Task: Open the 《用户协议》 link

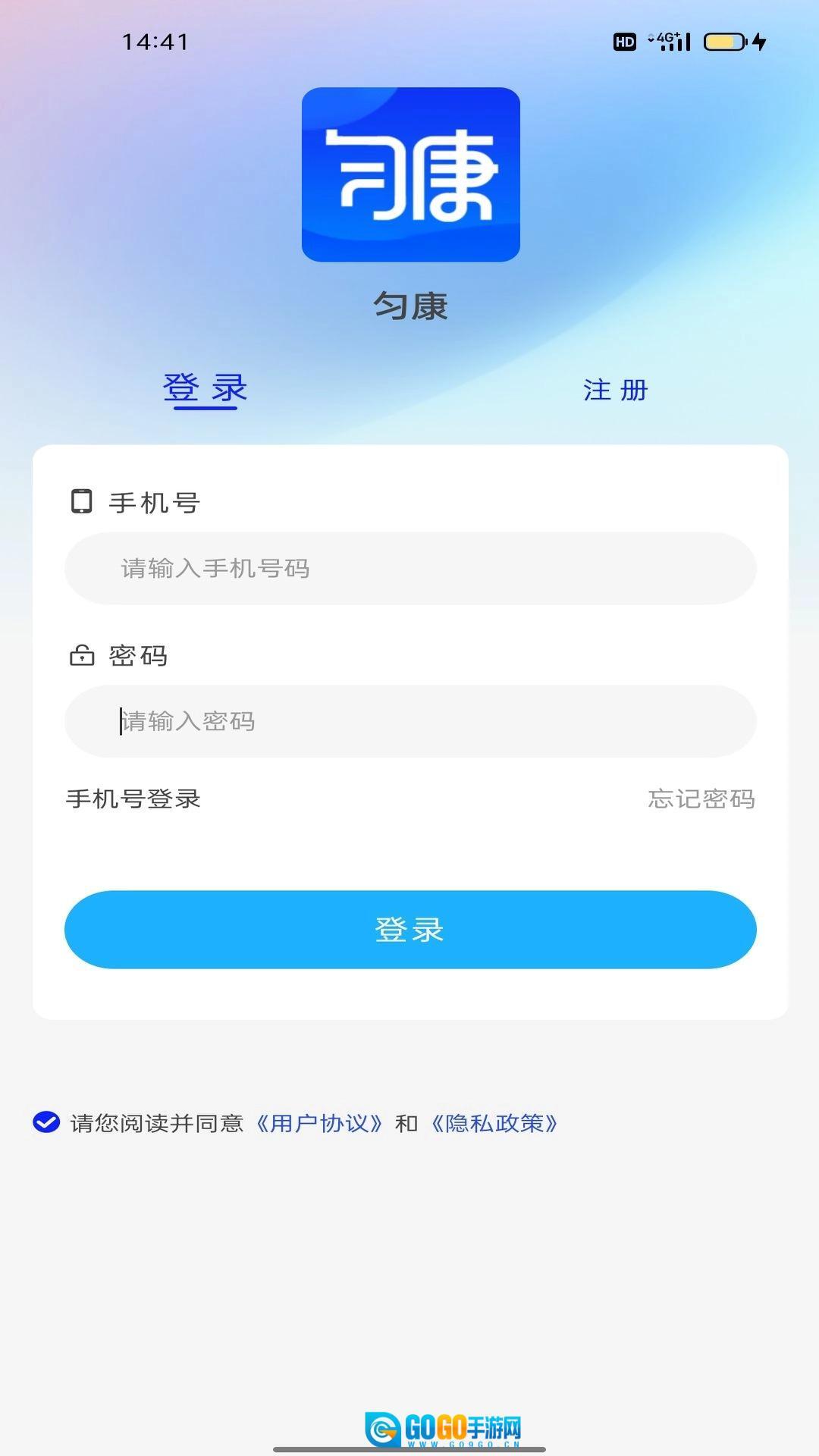Action: coord(319,1123)
